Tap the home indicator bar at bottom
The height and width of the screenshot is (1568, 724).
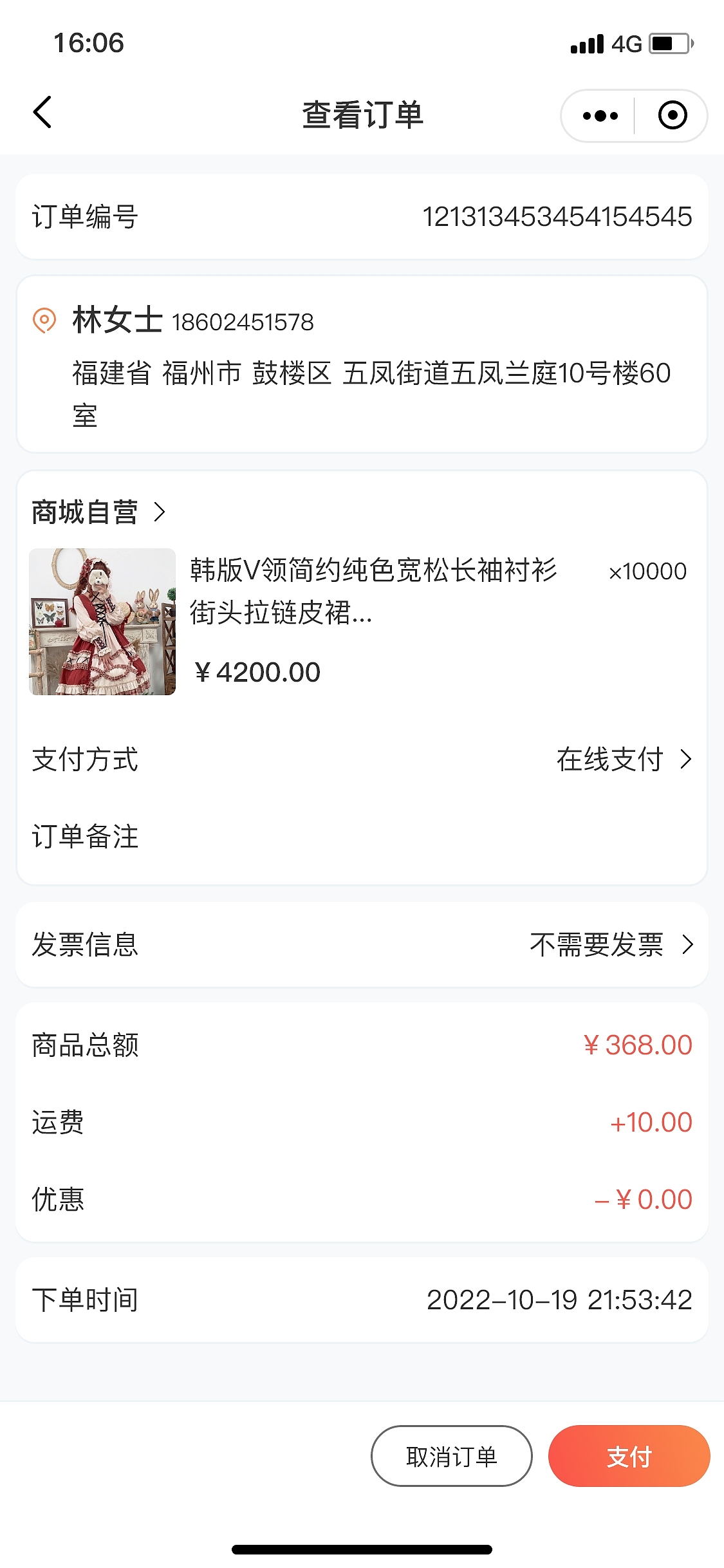pyautogui.click(x=362, y=1548)
